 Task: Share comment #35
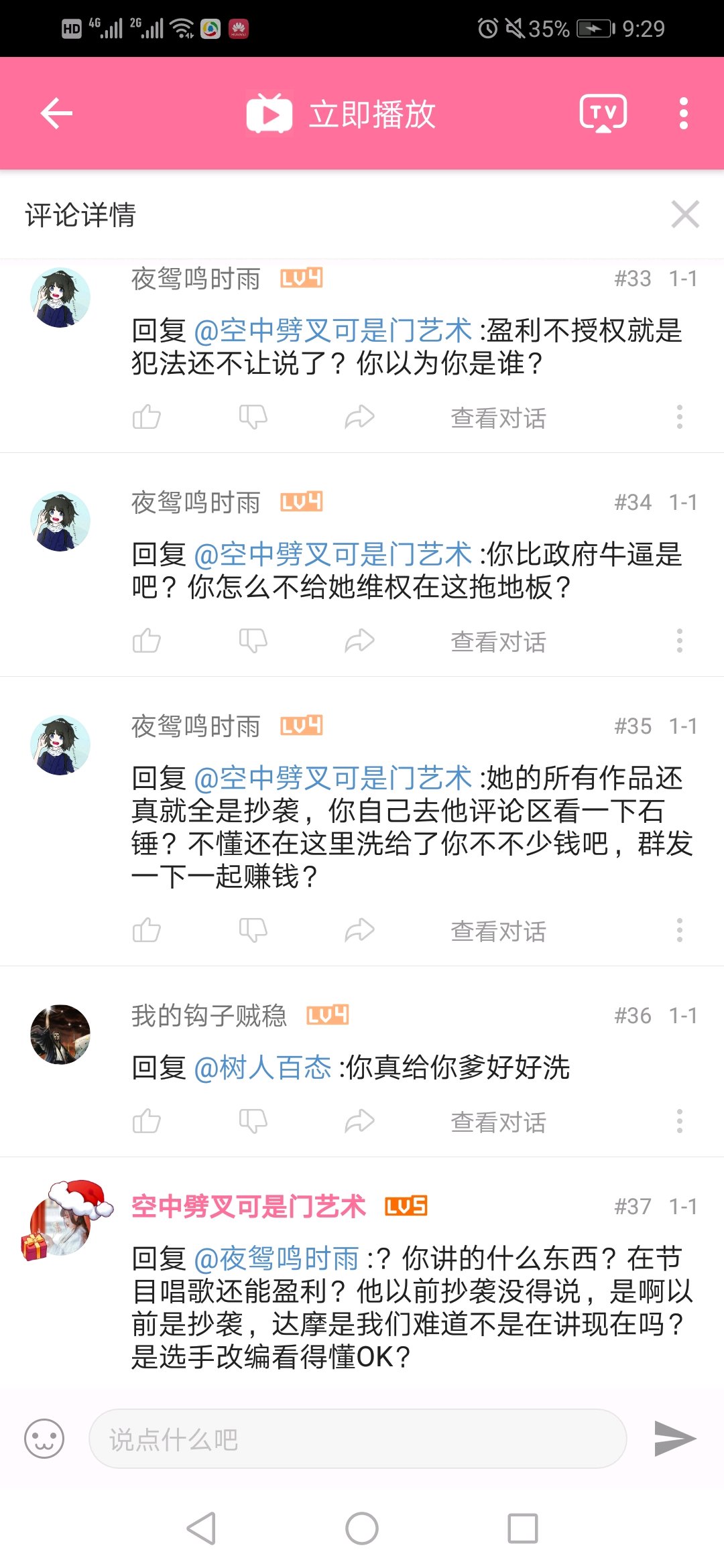point(359,930)
